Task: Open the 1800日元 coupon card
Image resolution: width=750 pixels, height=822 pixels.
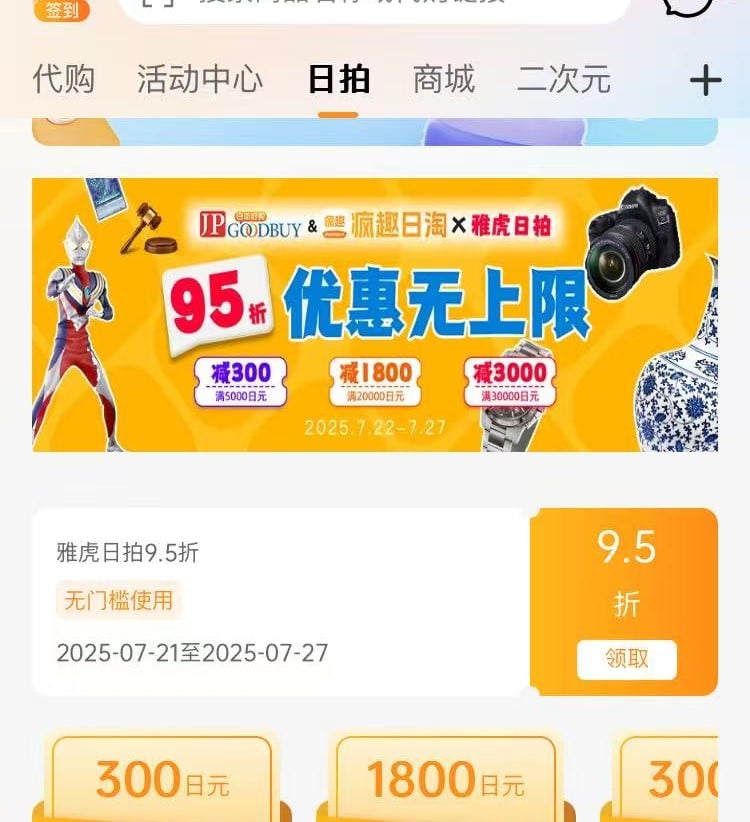Action: click(x=446, y=777)
